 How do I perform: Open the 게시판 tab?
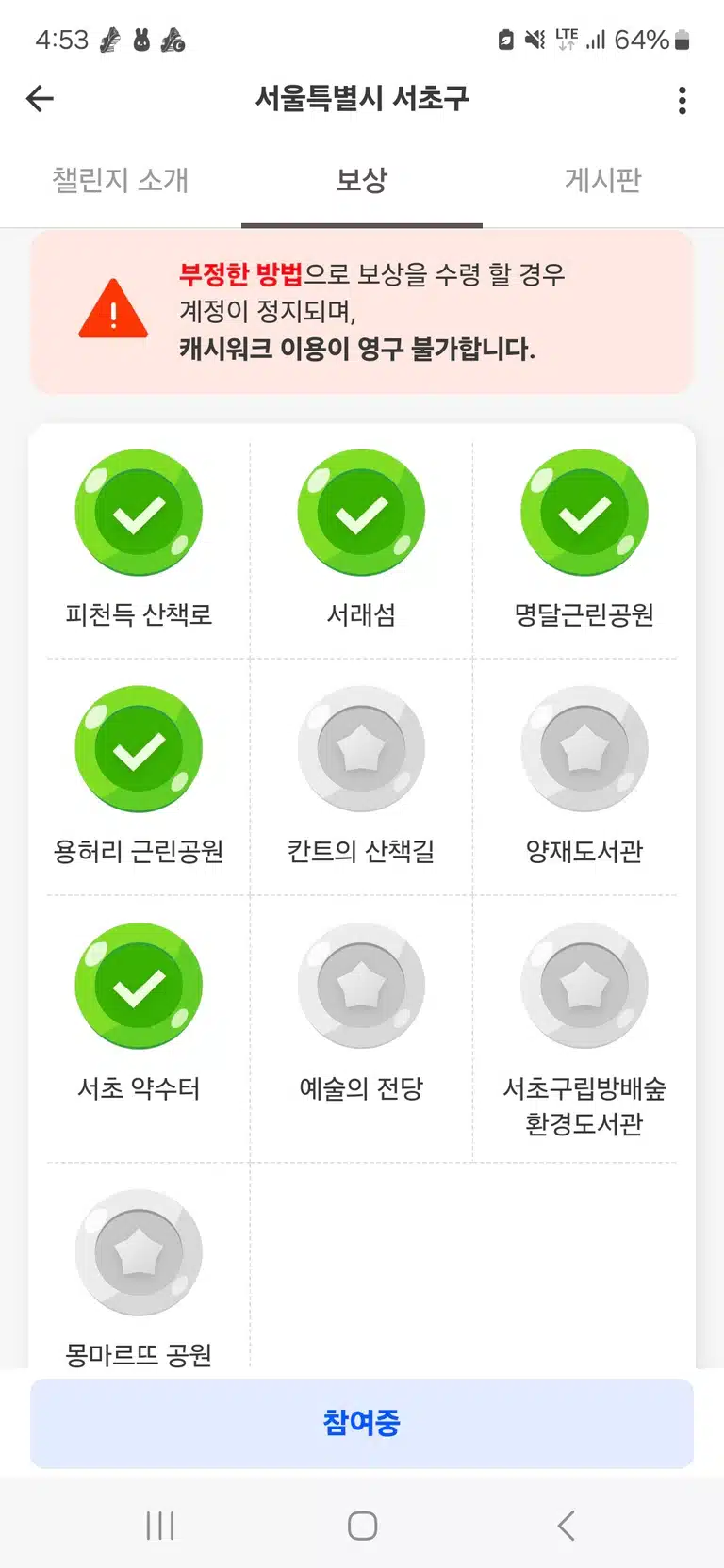coord(603,179)
